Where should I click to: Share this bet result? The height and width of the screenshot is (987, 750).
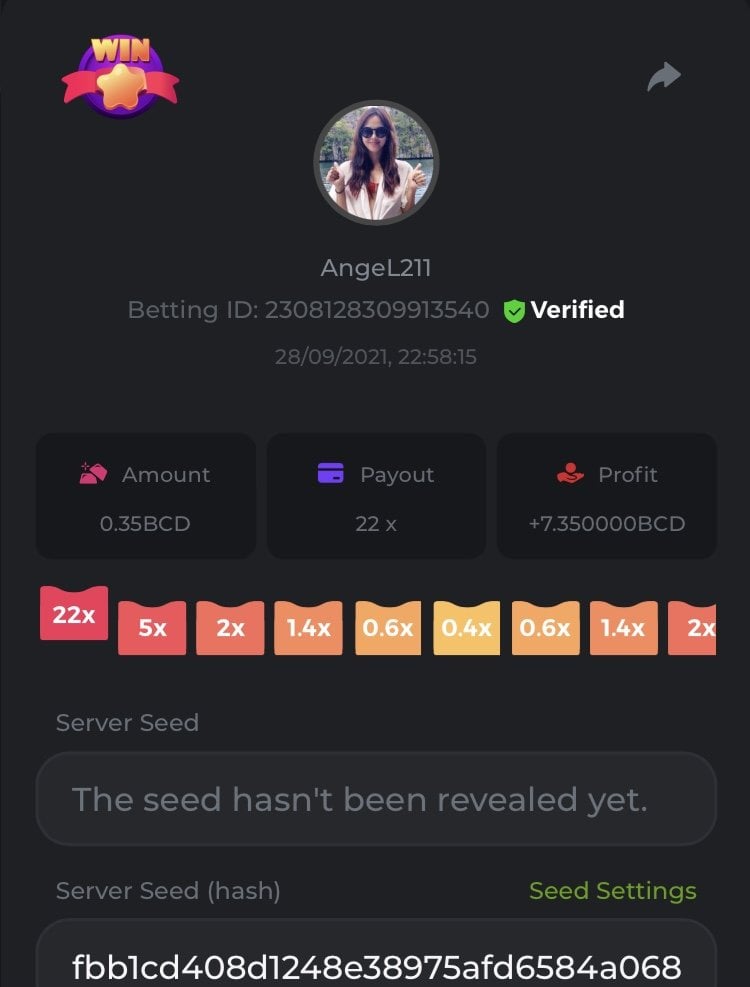click(x=664, y=77)
